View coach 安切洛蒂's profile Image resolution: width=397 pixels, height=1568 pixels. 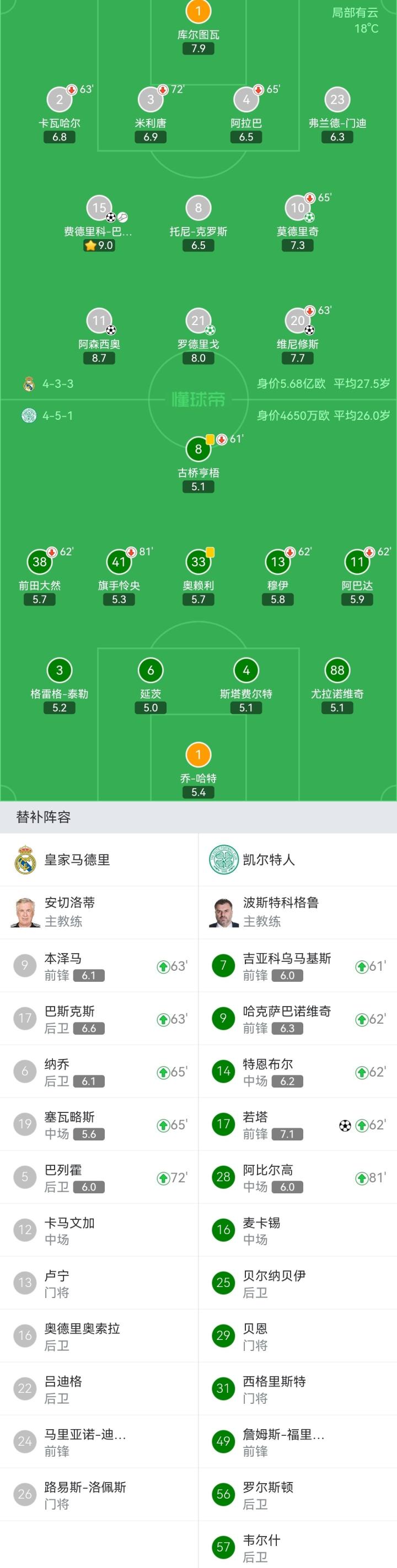pyautogui.click(x=99, y=912)
